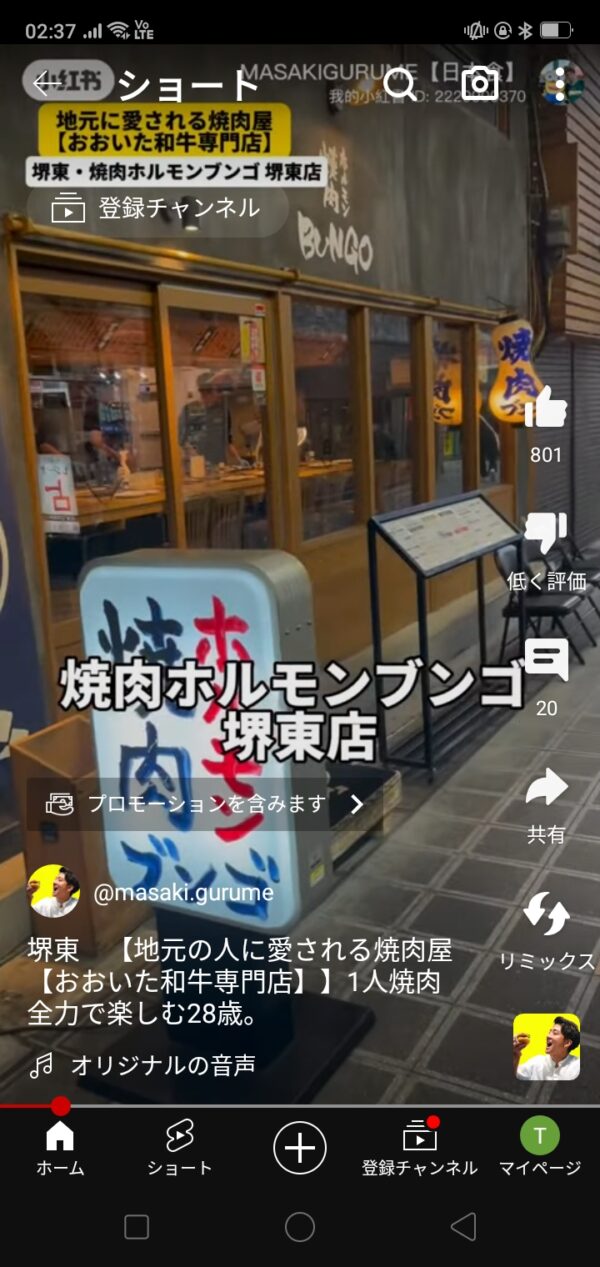The height and width of the screenshot is (1267, 600).
Task: Share this Short via 共有
Action: 546,788
